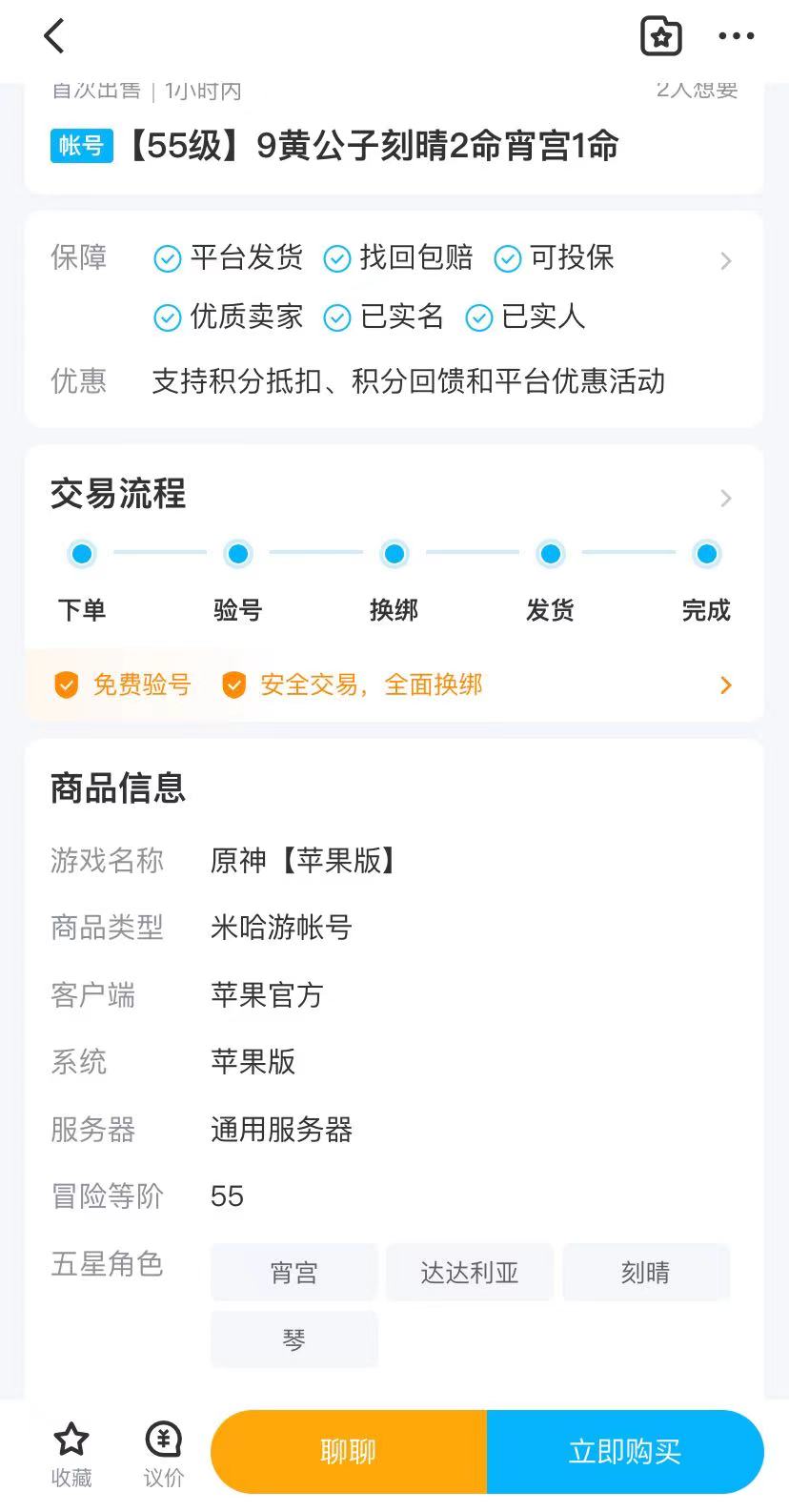The width and height of the screenshot is (789, 1512).
Task: Select the 宵宫 character chip
Action: [x=293, y=1272]
